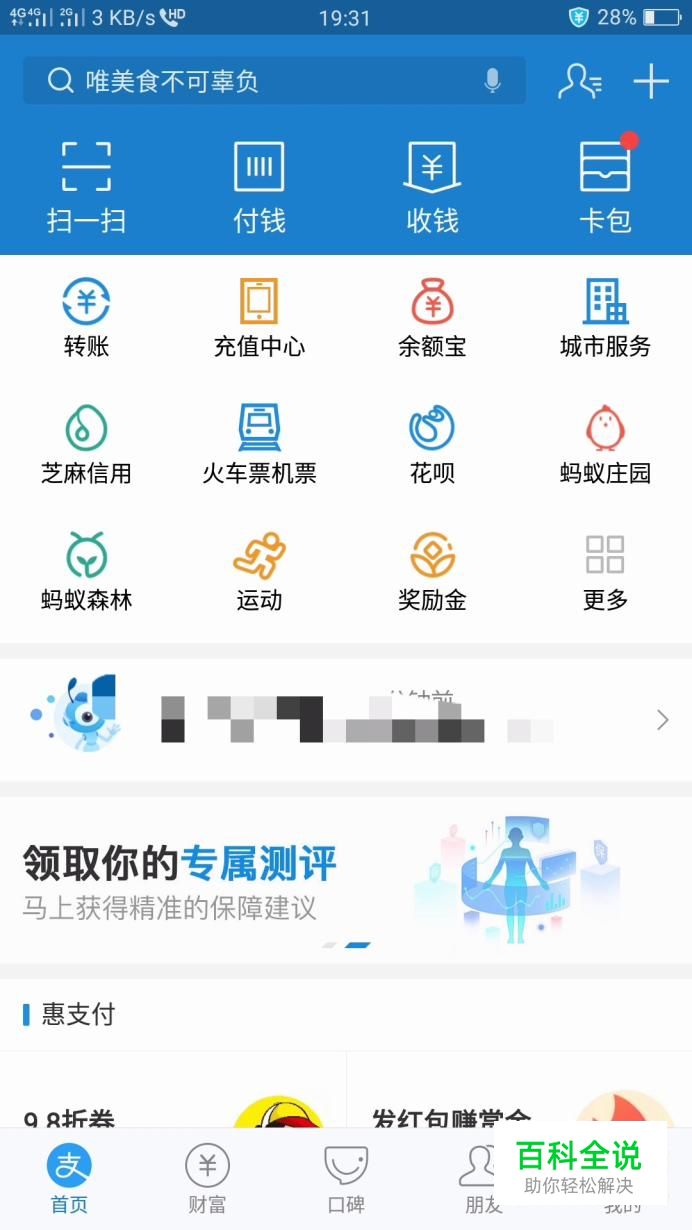Open 付钱 payment code
The image size is (692, 1230).
259,186
